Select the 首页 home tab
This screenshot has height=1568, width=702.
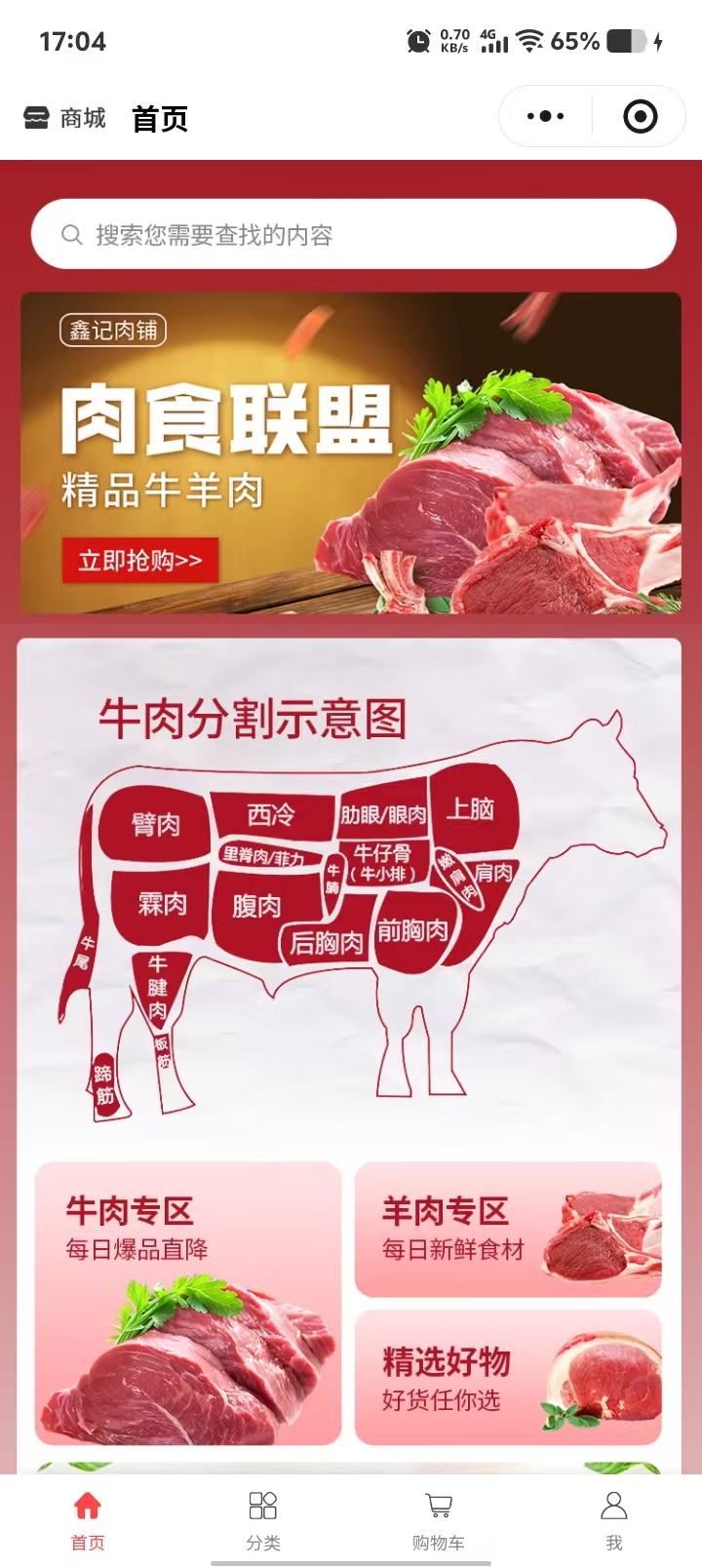click(88, 1519)
